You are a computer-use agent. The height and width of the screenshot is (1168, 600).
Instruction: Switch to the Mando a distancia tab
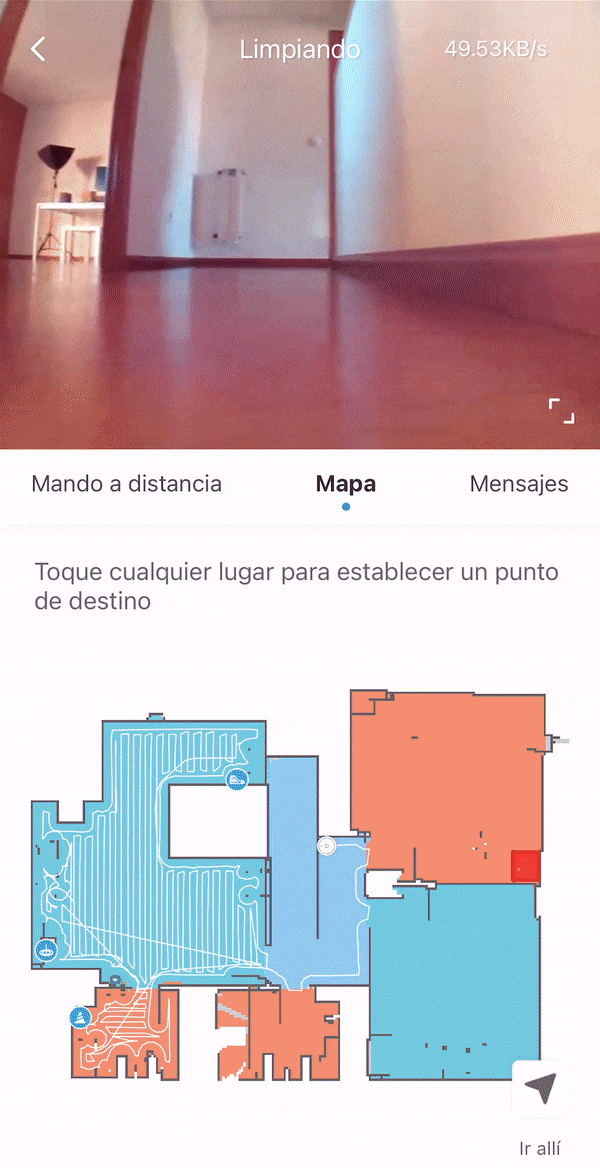(x=127, y=483)
